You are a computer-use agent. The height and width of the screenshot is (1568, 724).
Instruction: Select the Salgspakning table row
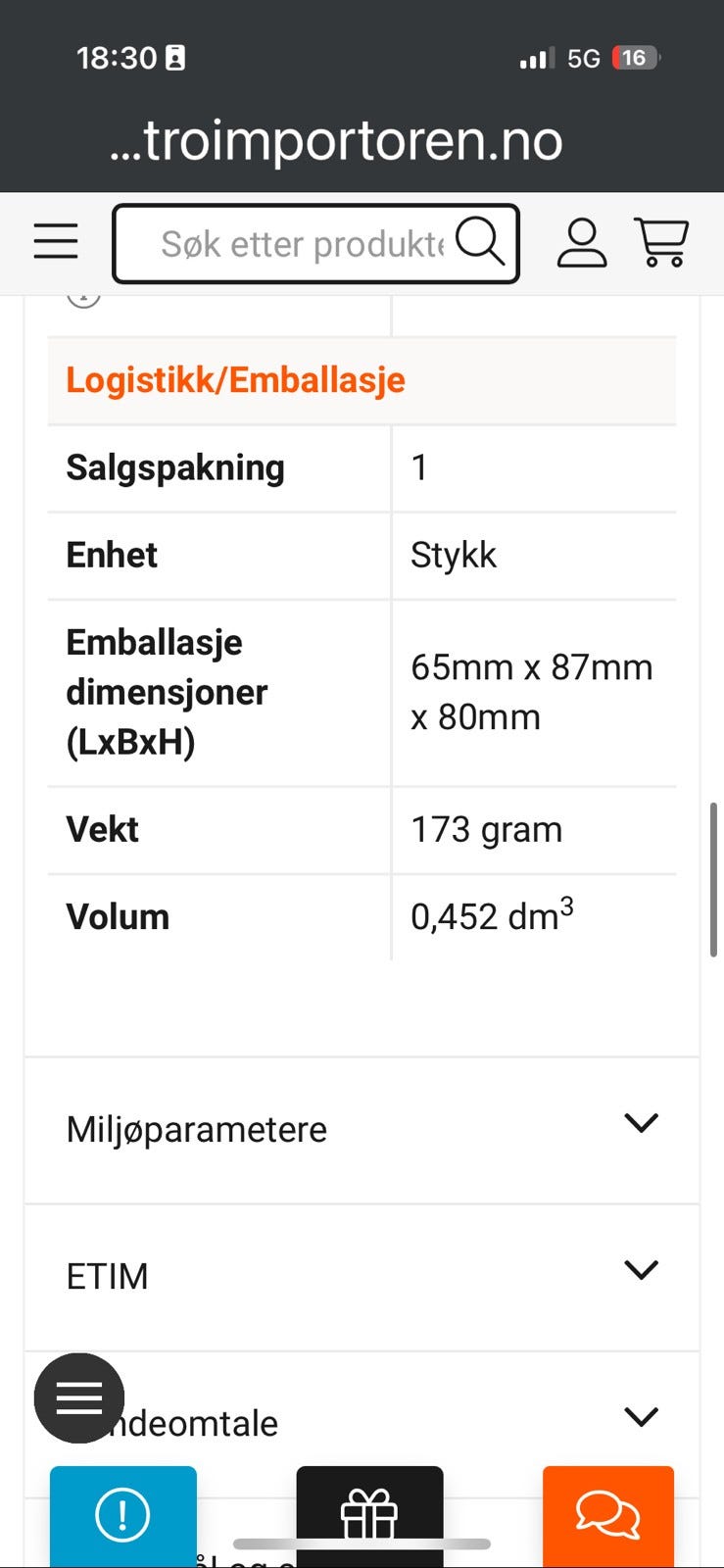pos(174,467)
